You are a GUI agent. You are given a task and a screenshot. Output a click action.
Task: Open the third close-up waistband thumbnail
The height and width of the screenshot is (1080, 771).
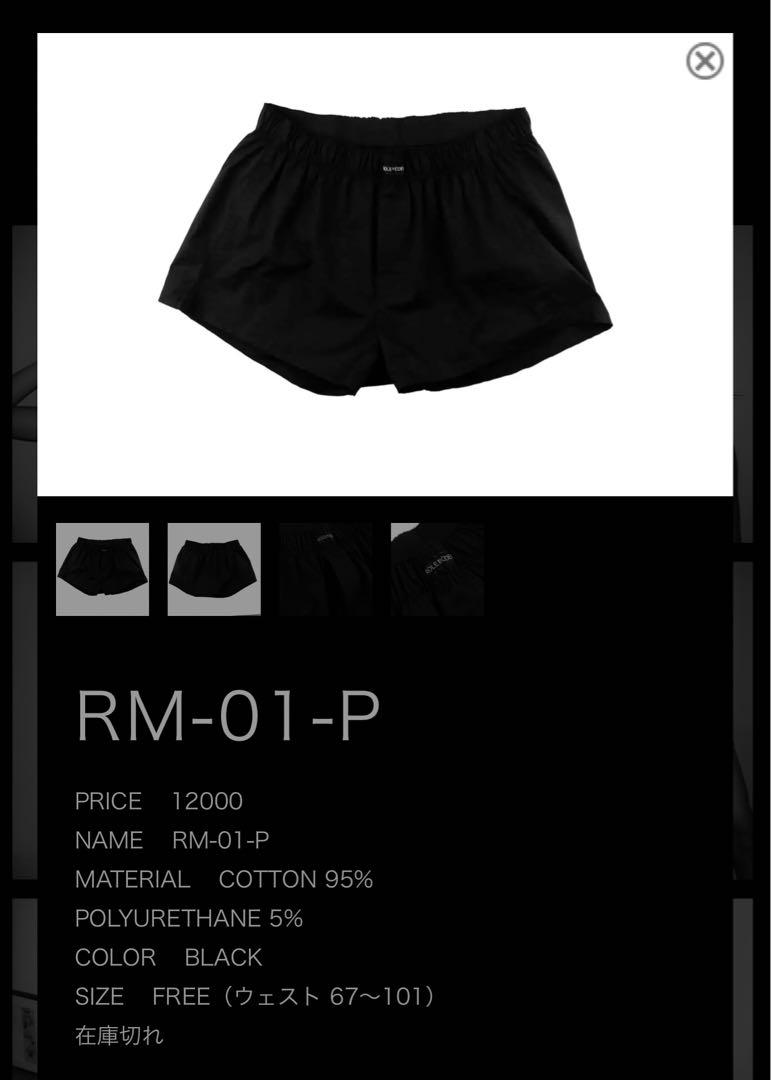(x=326, y=569)
